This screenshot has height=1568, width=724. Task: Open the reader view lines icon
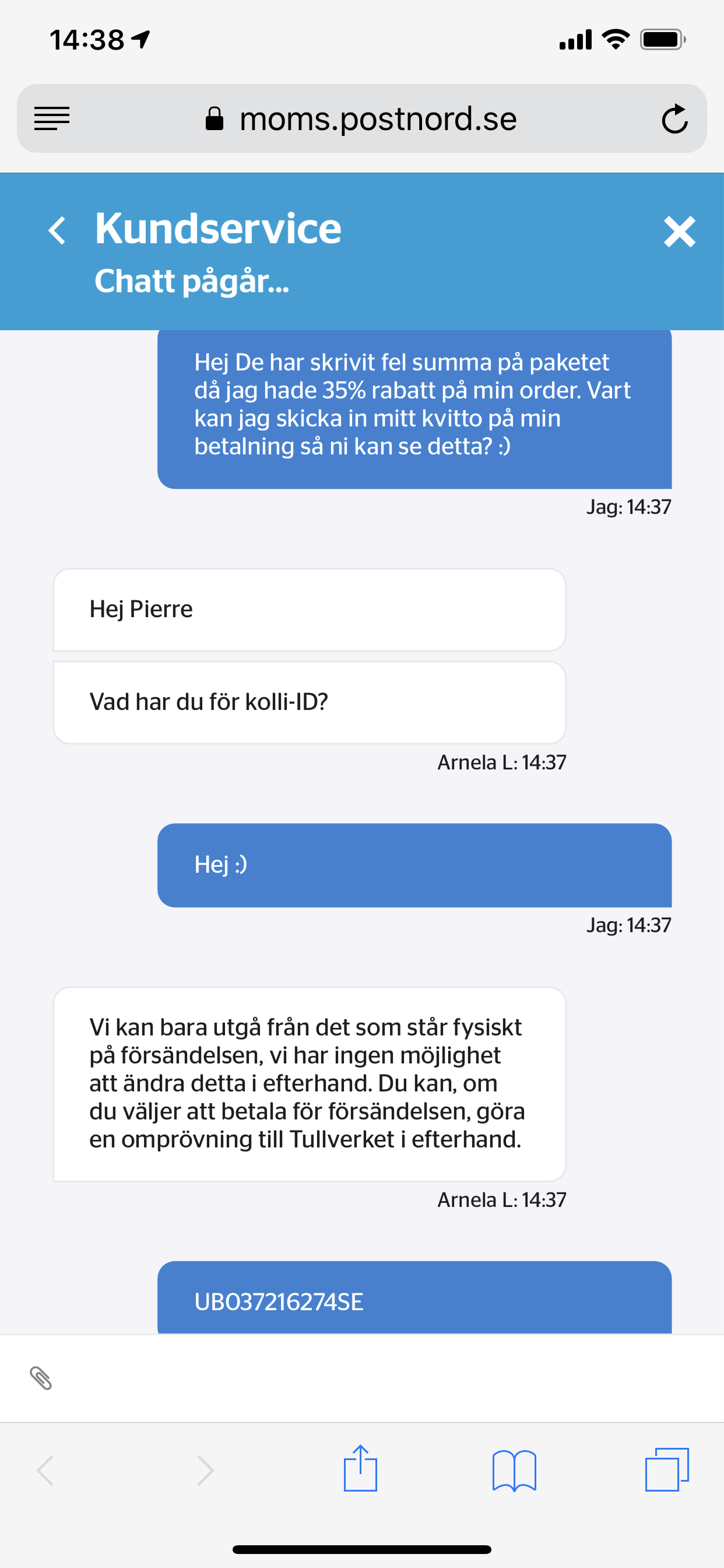click(52, 118)
